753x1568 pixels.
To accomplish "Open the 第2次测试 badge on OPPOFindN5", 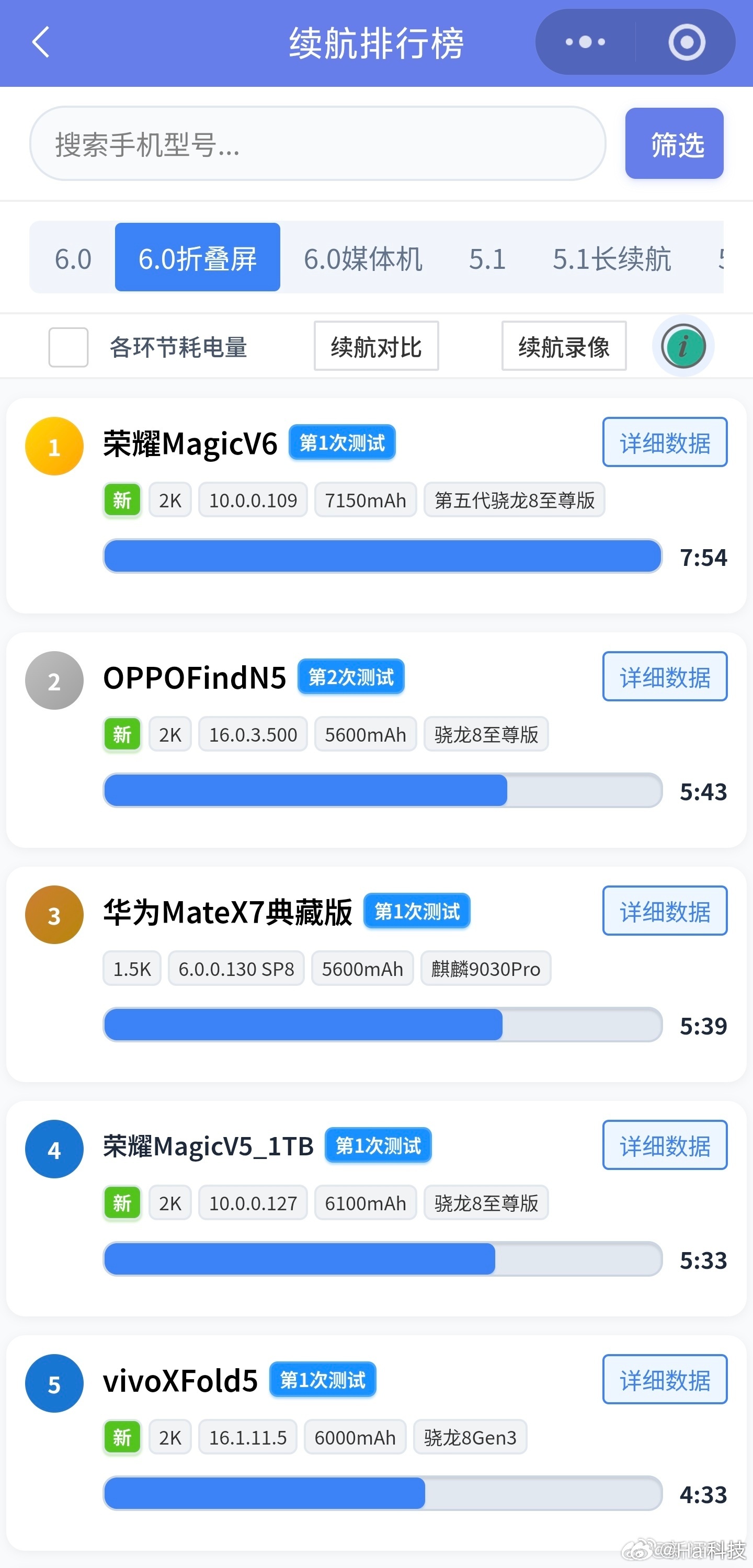I will coord(351,676).
